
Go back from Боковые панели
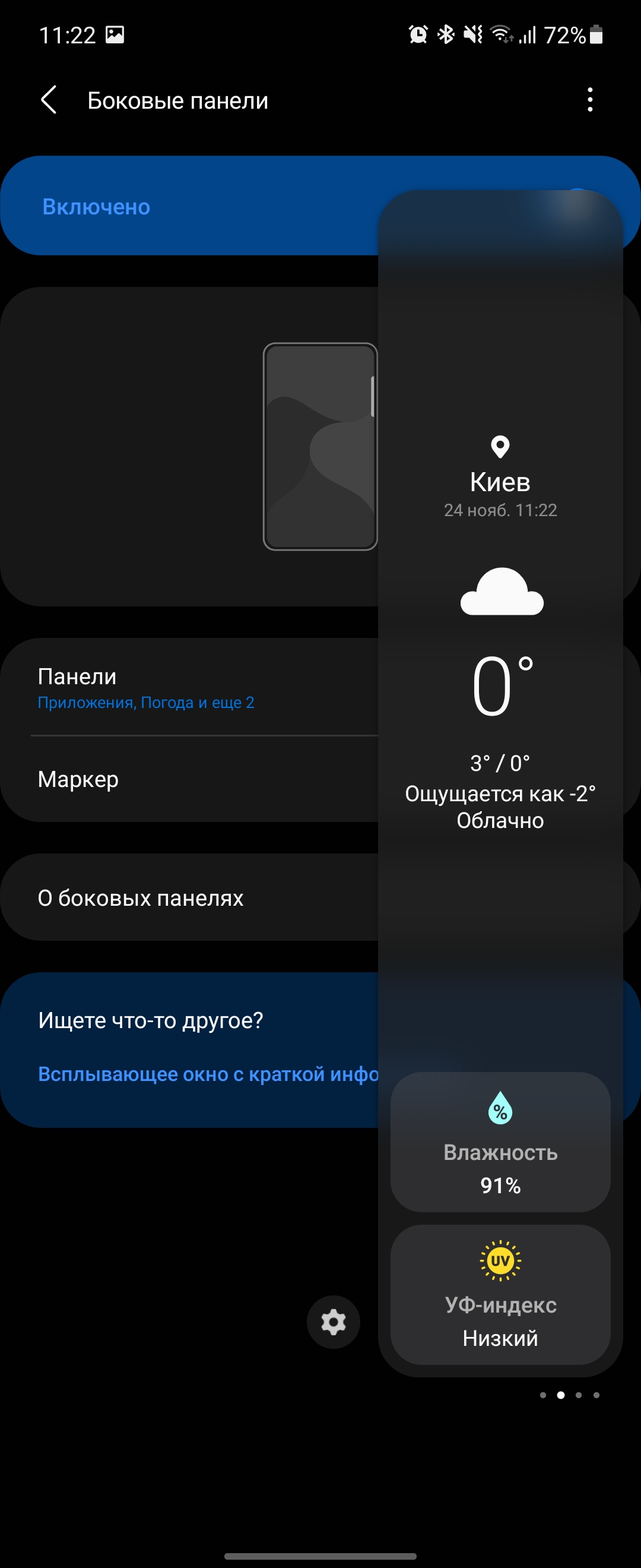click(49, 100)
